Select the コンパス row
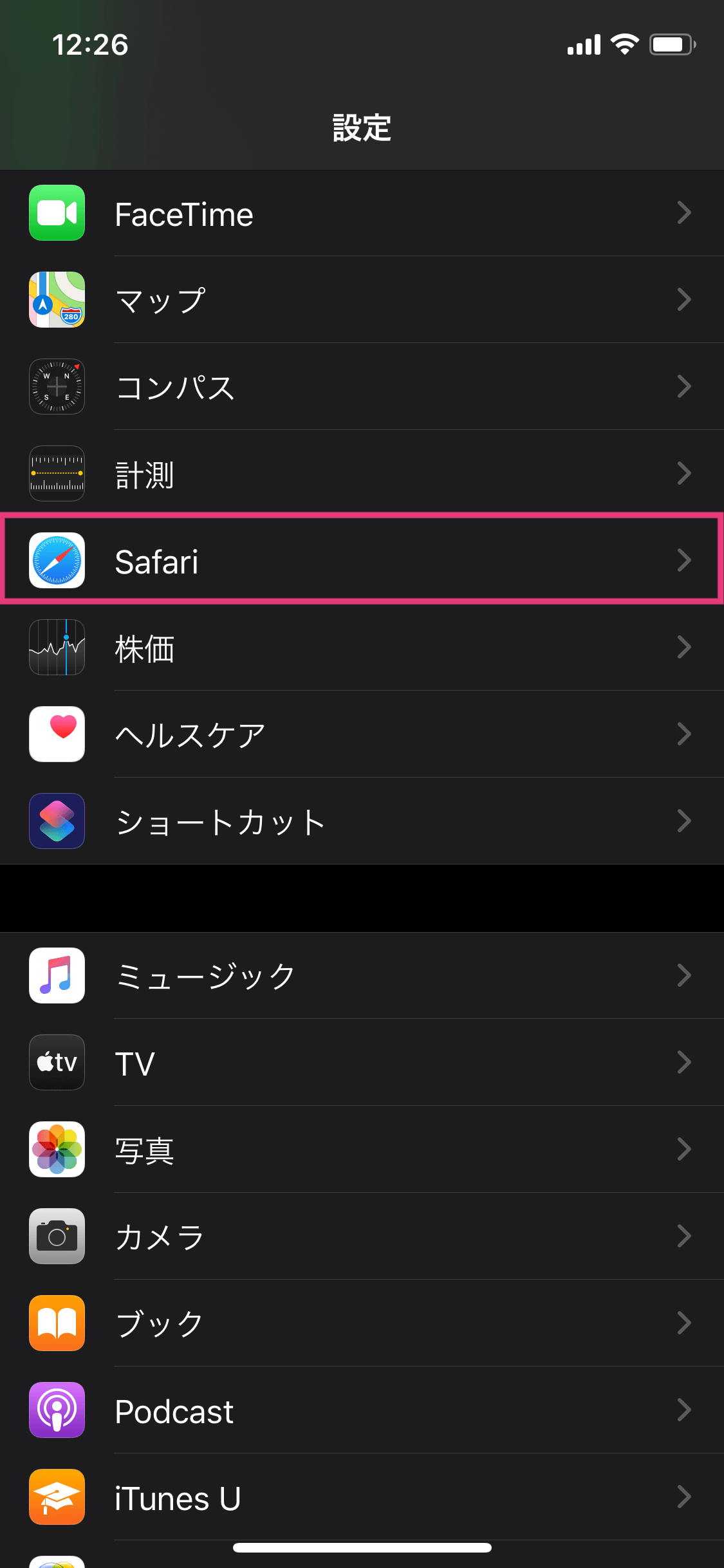The width and height of the screenshot is (724, 1568). click(362, 387)
